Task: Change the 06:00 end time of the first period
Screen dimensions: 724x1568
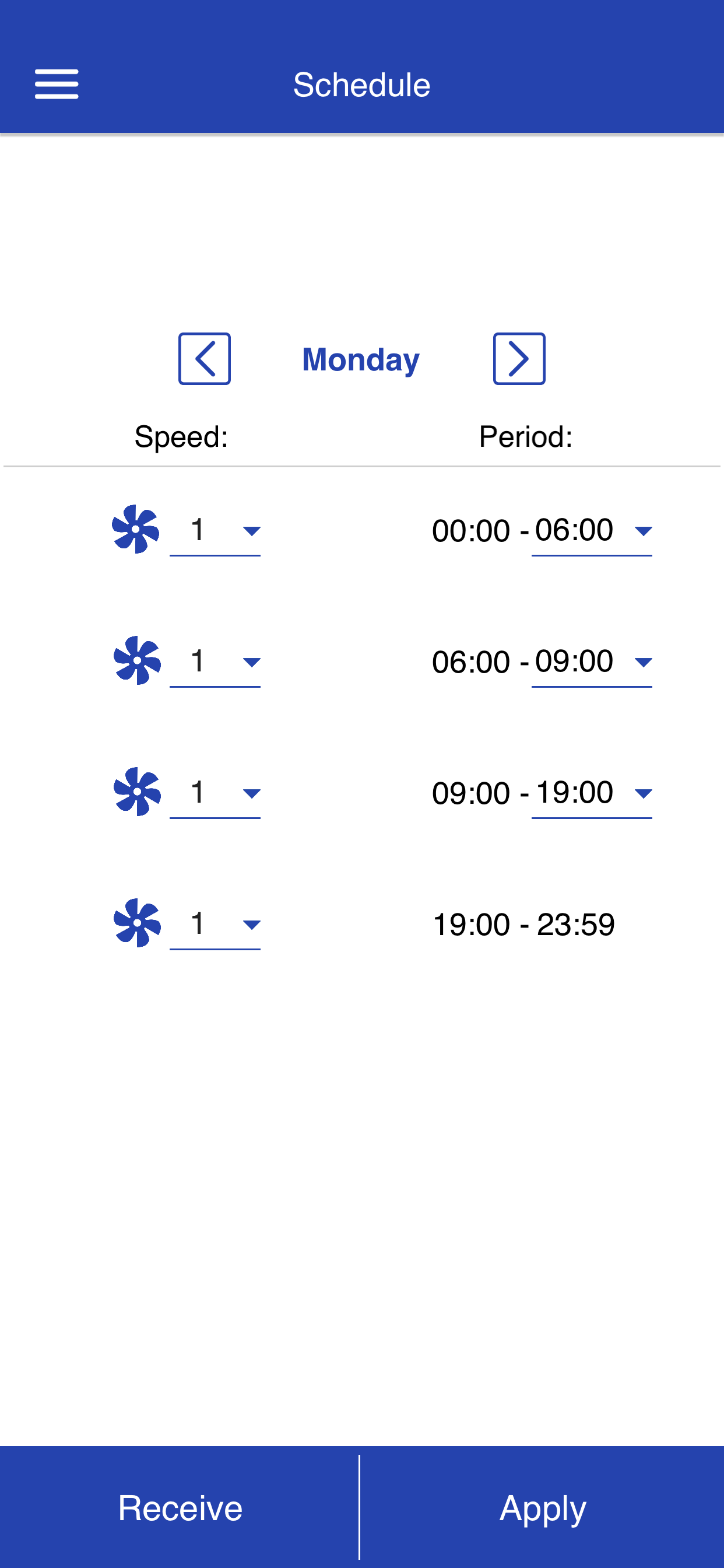Action: (x=591, y=531)
